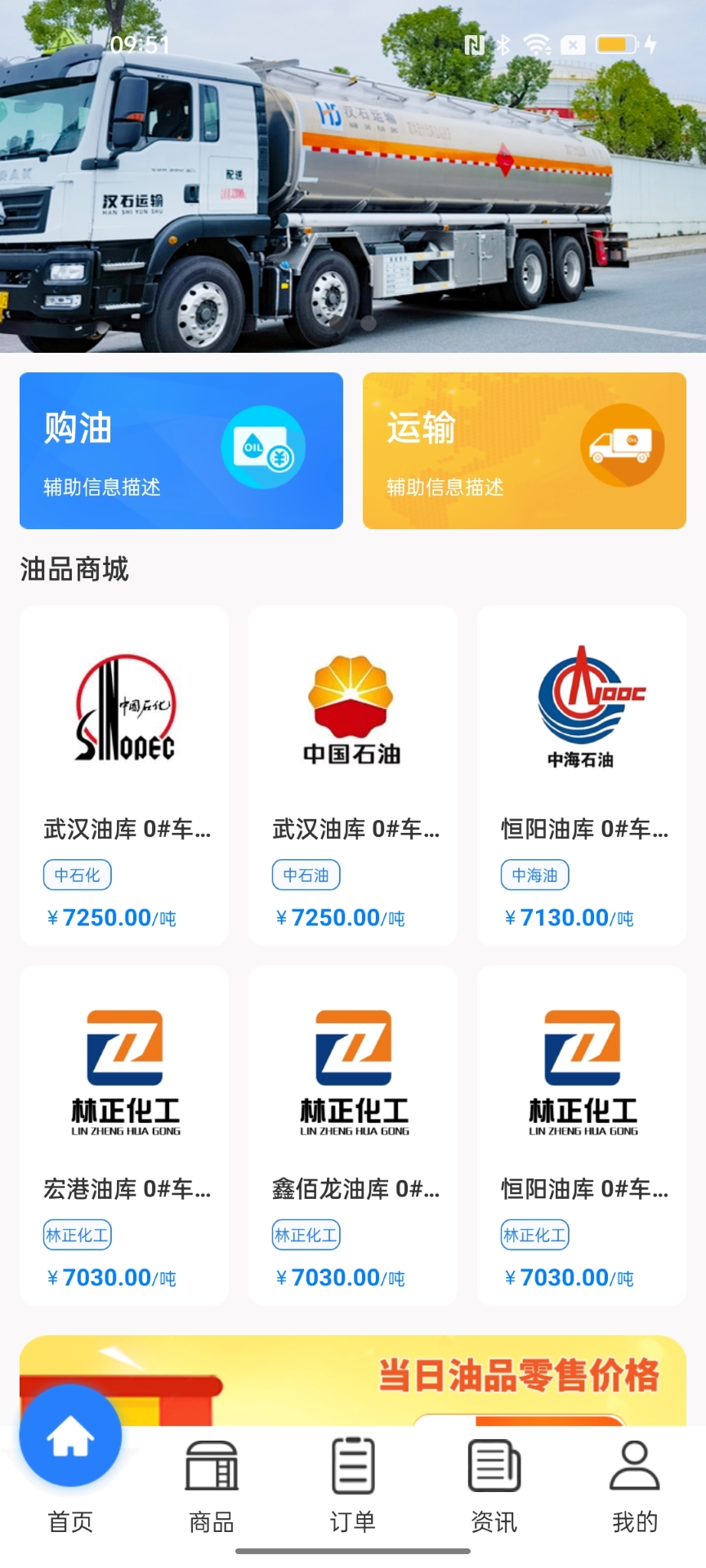Open the 中海油 恒阳油库 product card
This screenshot has height=1568, width=706.
pyautogui.click(x=581, y=775)
